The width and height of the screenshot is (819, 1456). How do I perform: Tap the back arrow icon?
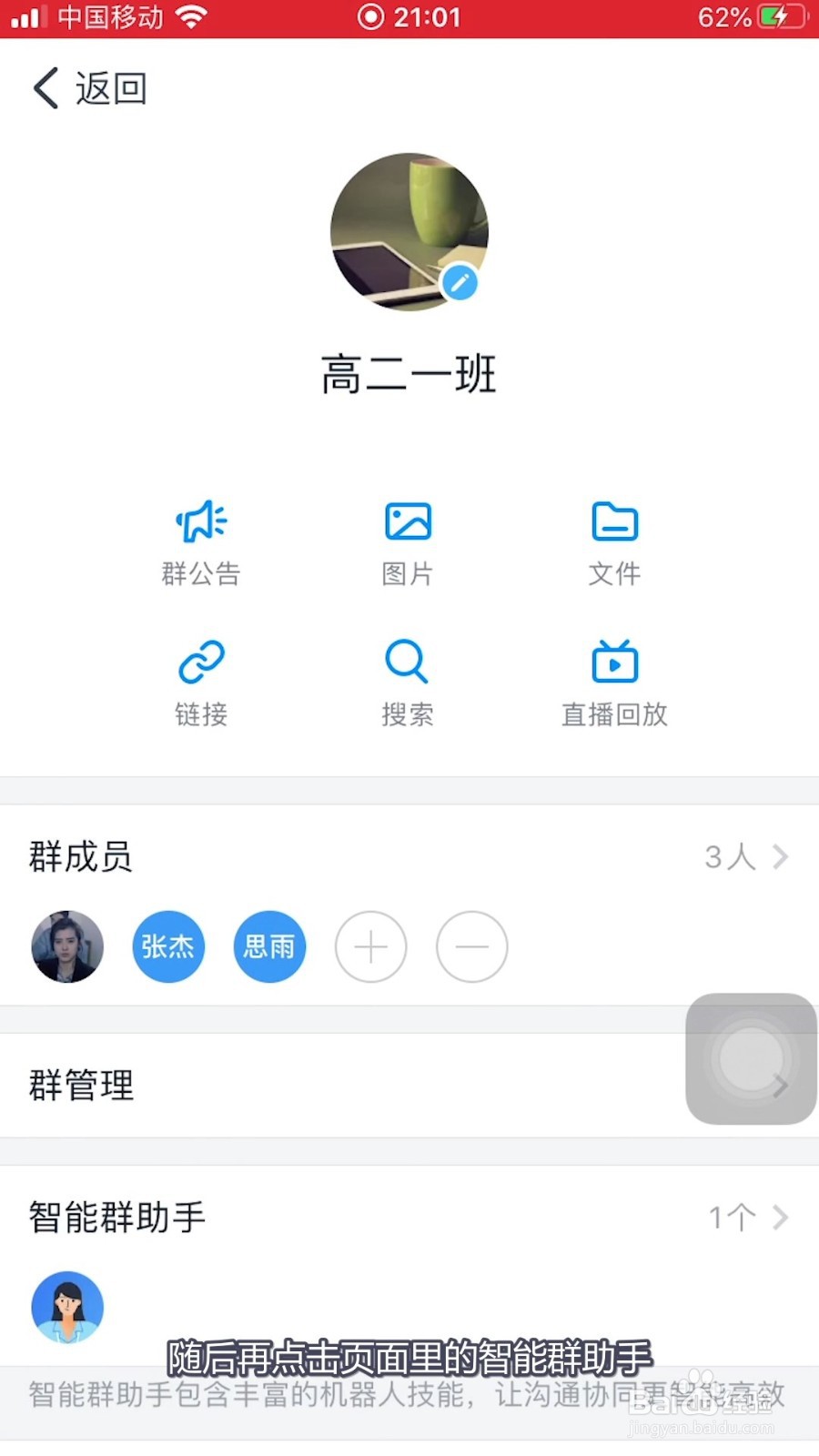pyautogui.click(x=44, y=88)
